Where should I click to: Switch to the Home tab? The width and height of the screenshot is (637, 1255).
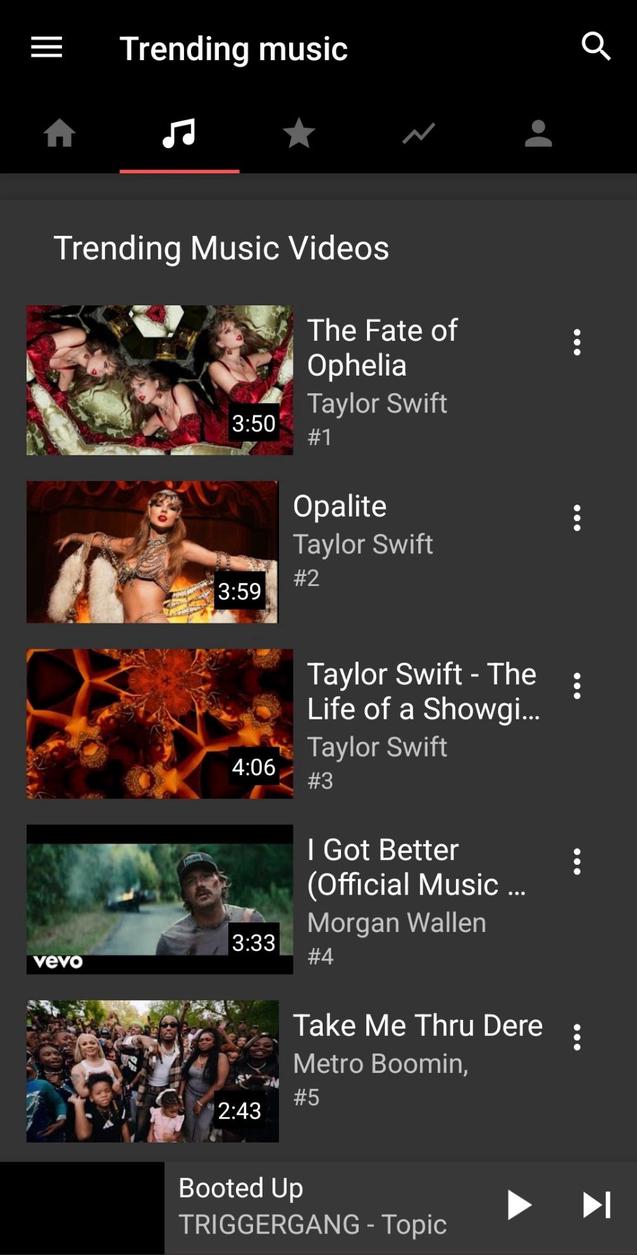[x=60, y=133]
